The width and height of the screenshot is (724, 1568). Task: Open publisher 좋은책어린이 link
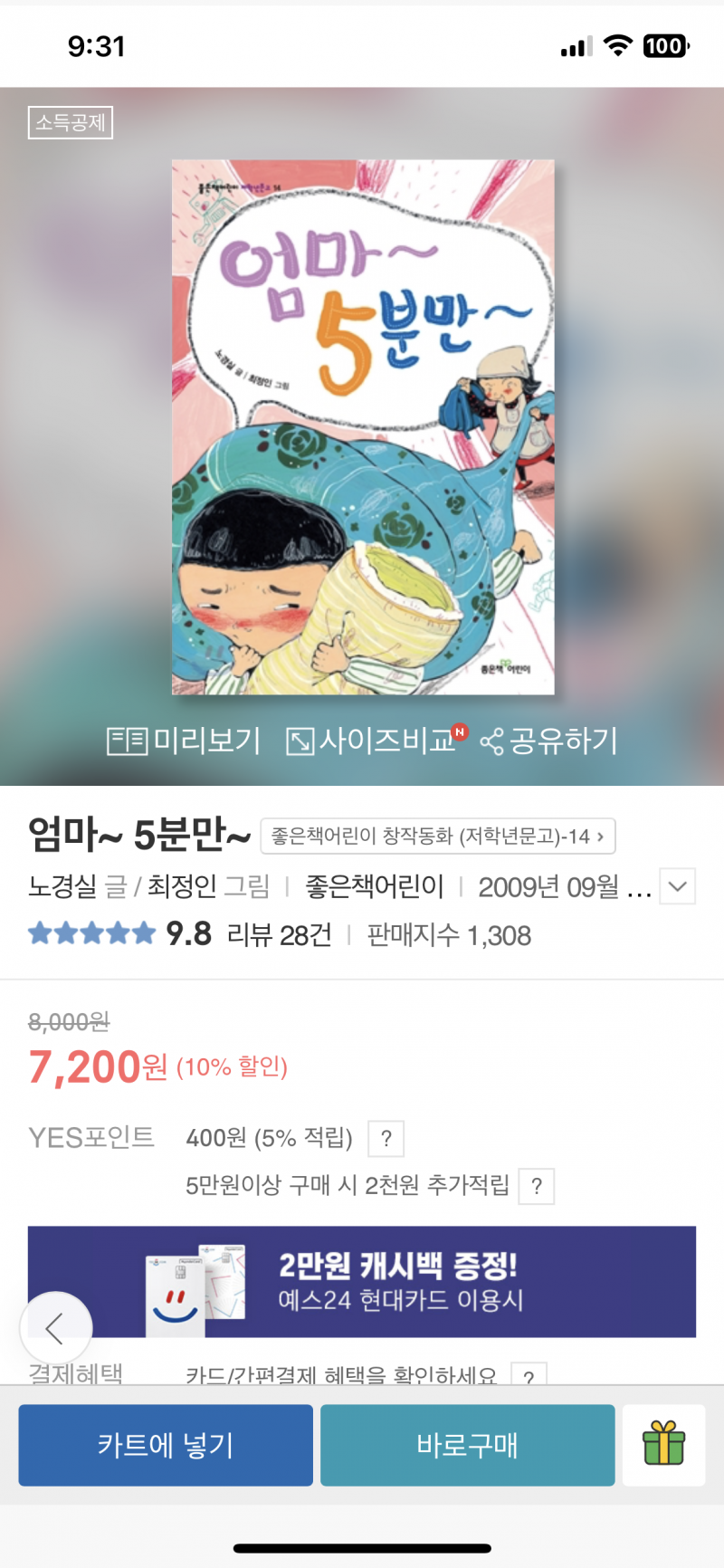(x=374, y=886)
